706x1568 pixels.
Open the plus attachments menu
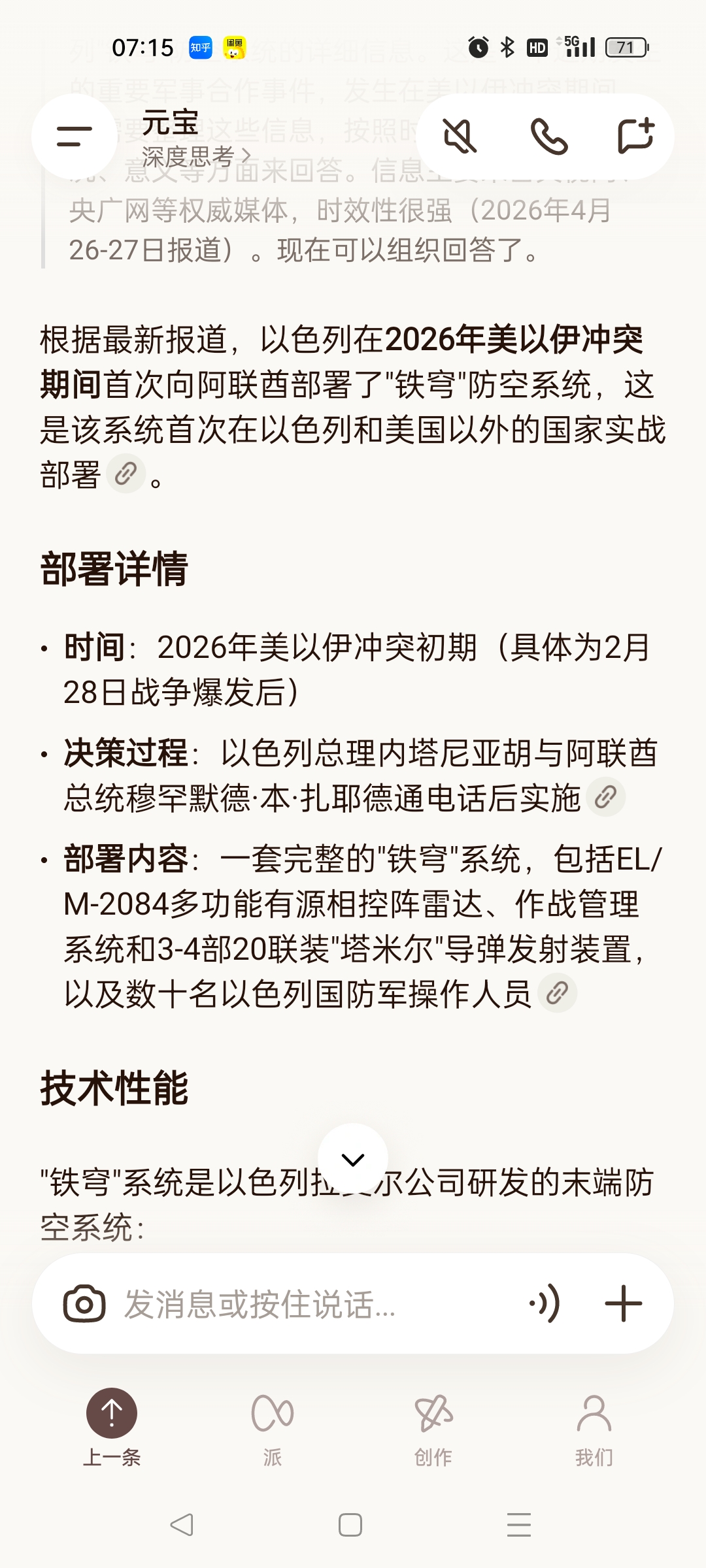(x=623, y=1304)
